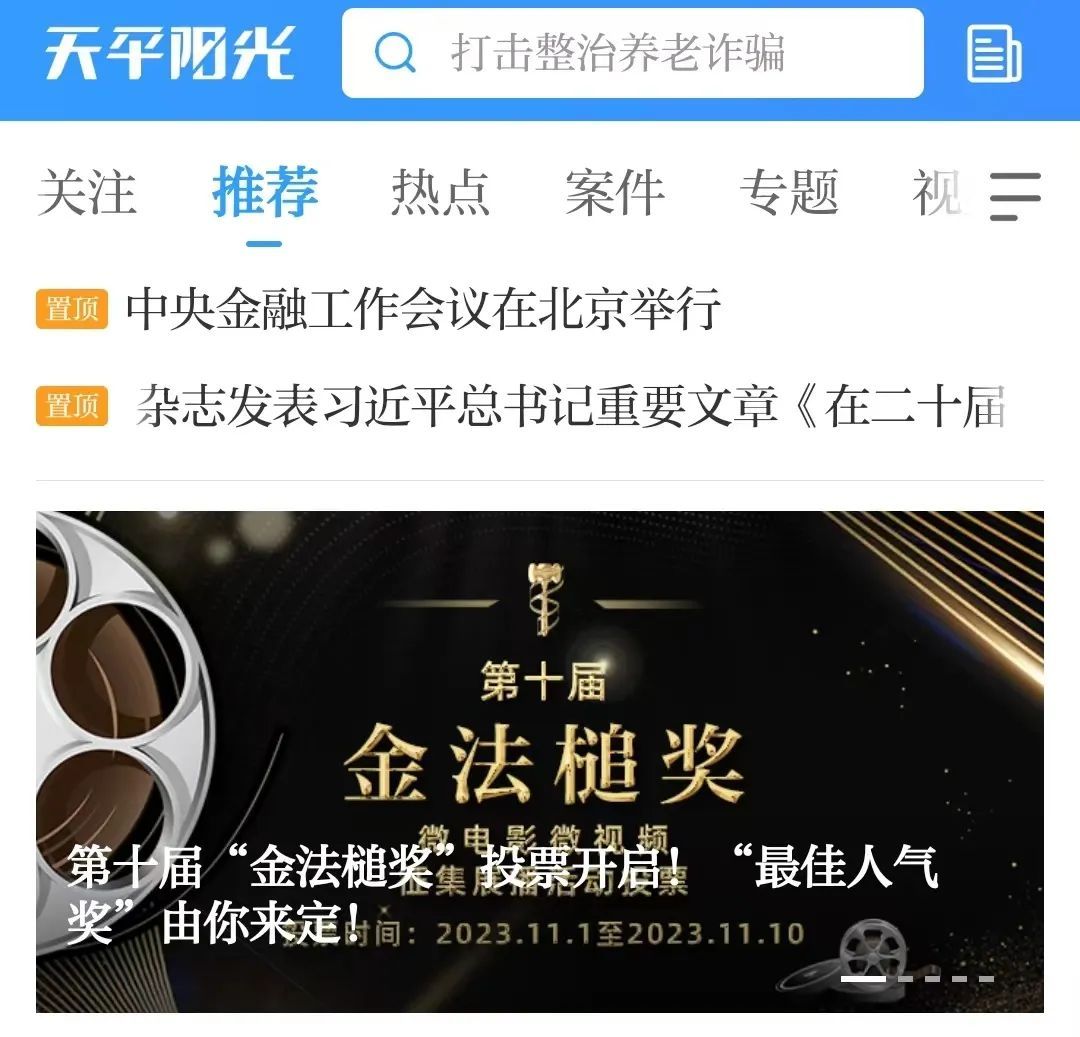The image size is (1080, 1037).
Task: Open the 案件 tab
Action: (x=614, y=192)
